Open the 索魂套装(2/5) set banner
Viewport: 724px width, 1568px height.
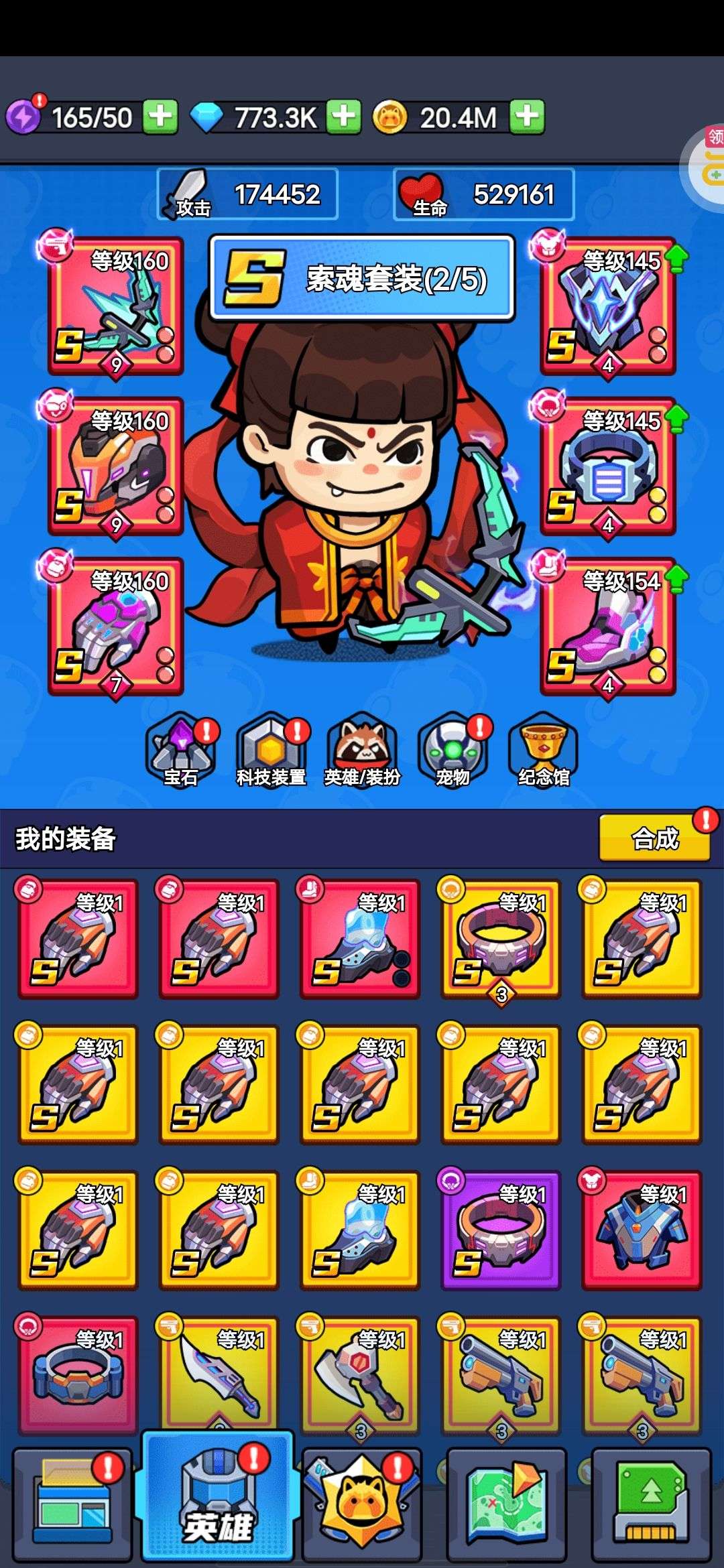point(362,277)
